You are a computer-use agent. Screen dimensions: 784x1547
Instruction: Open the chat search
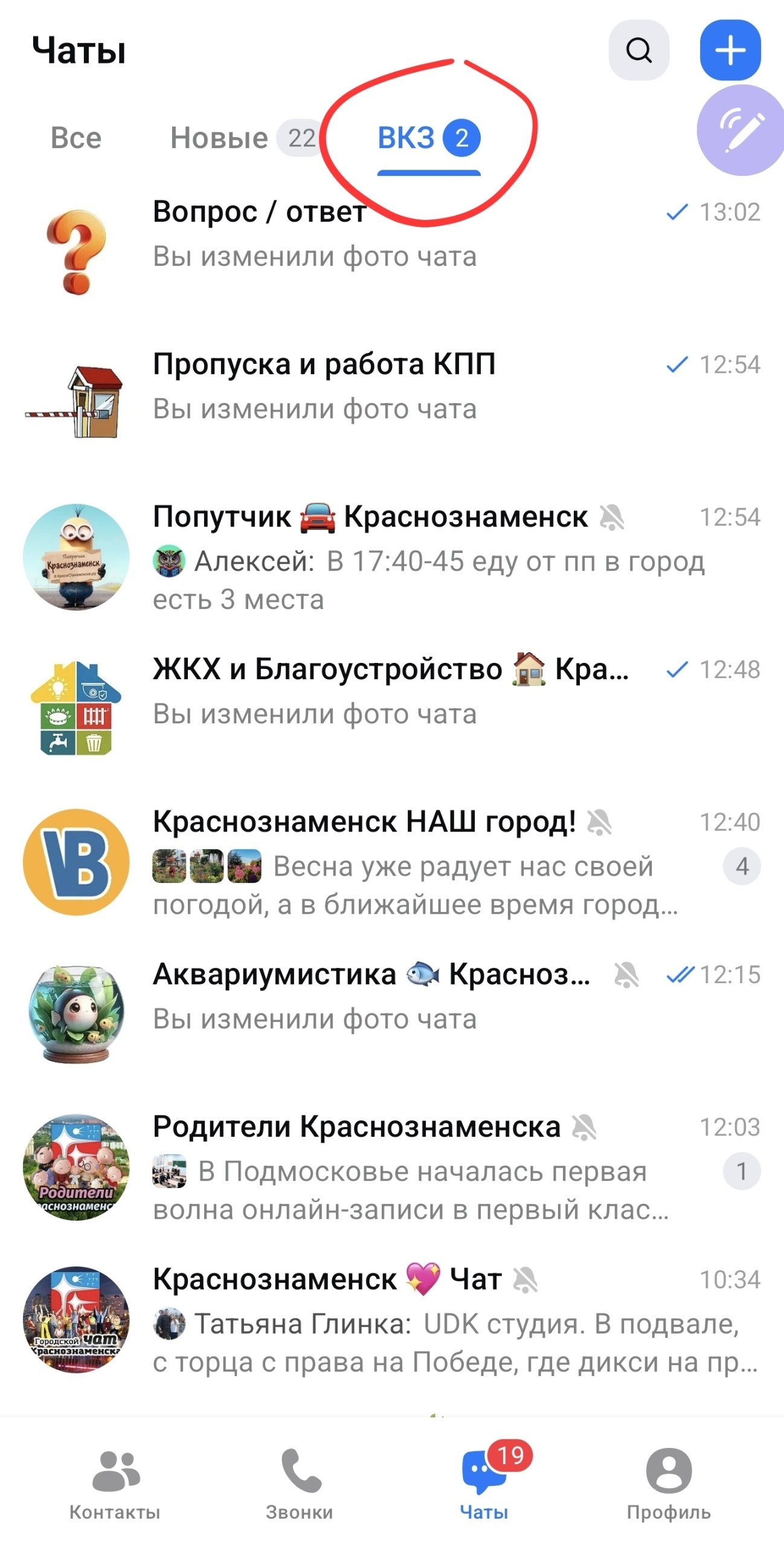click(638, 50)
